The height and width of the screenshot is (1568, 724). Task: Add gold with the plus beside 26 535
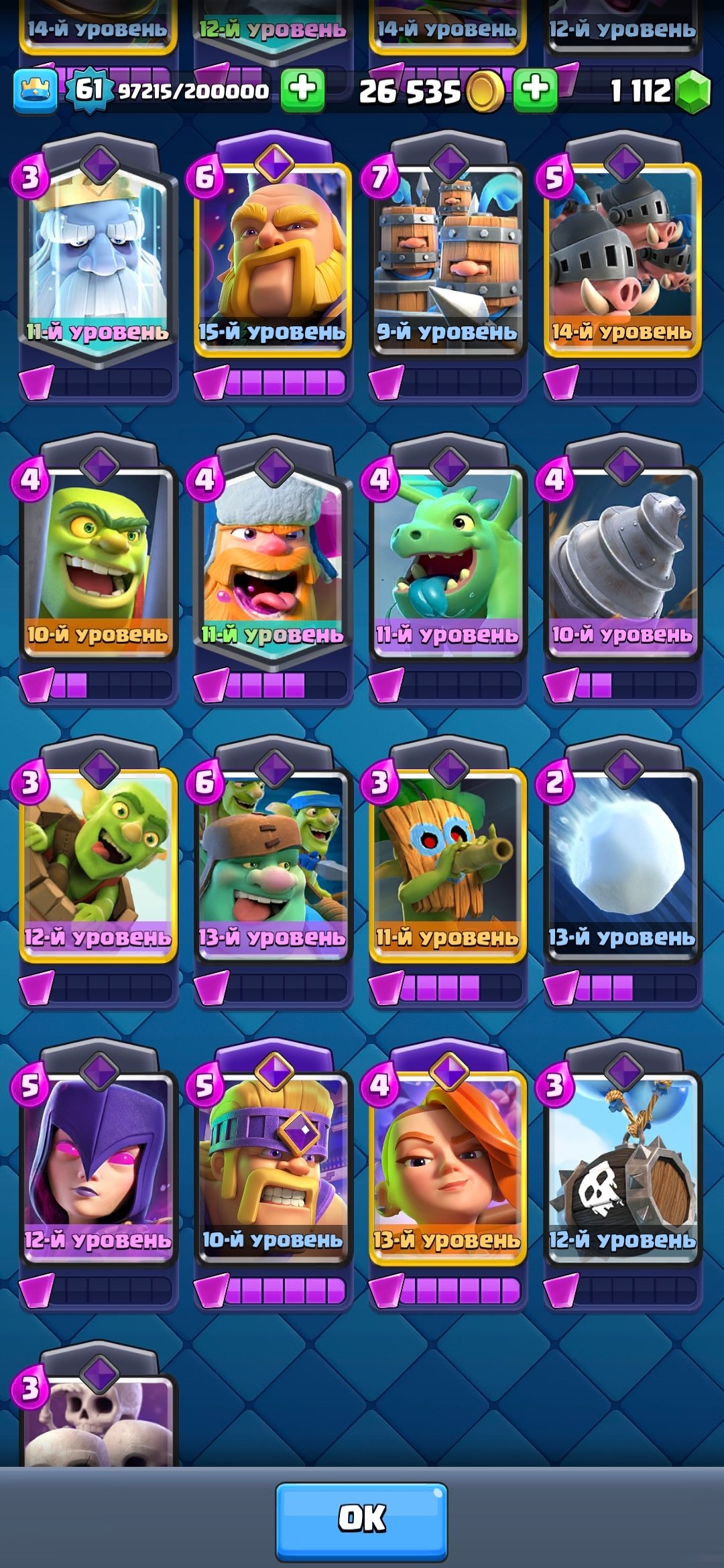click(x=535, y=89)
